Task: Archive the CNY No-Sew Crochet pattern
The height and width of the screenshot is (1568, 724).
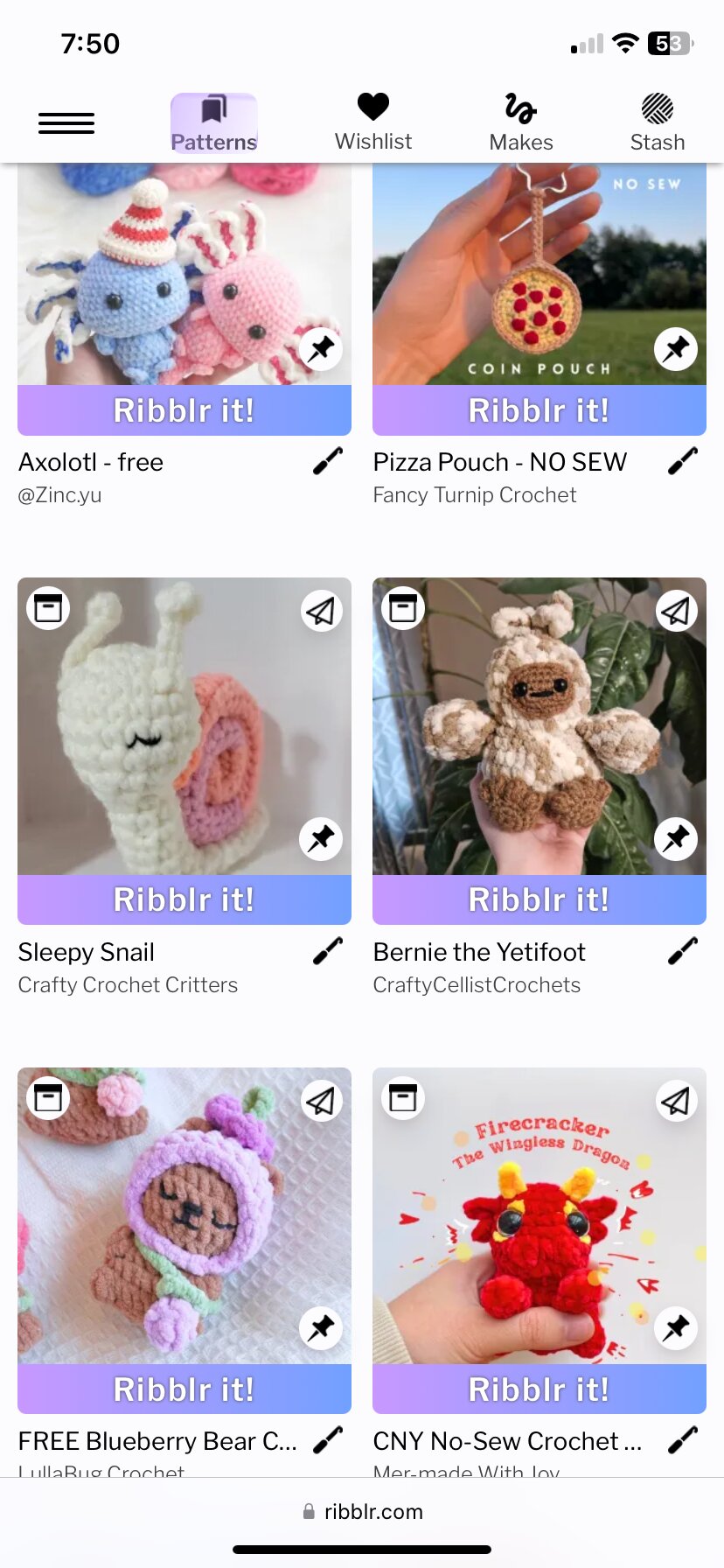Action: [x=403, y=1097]
